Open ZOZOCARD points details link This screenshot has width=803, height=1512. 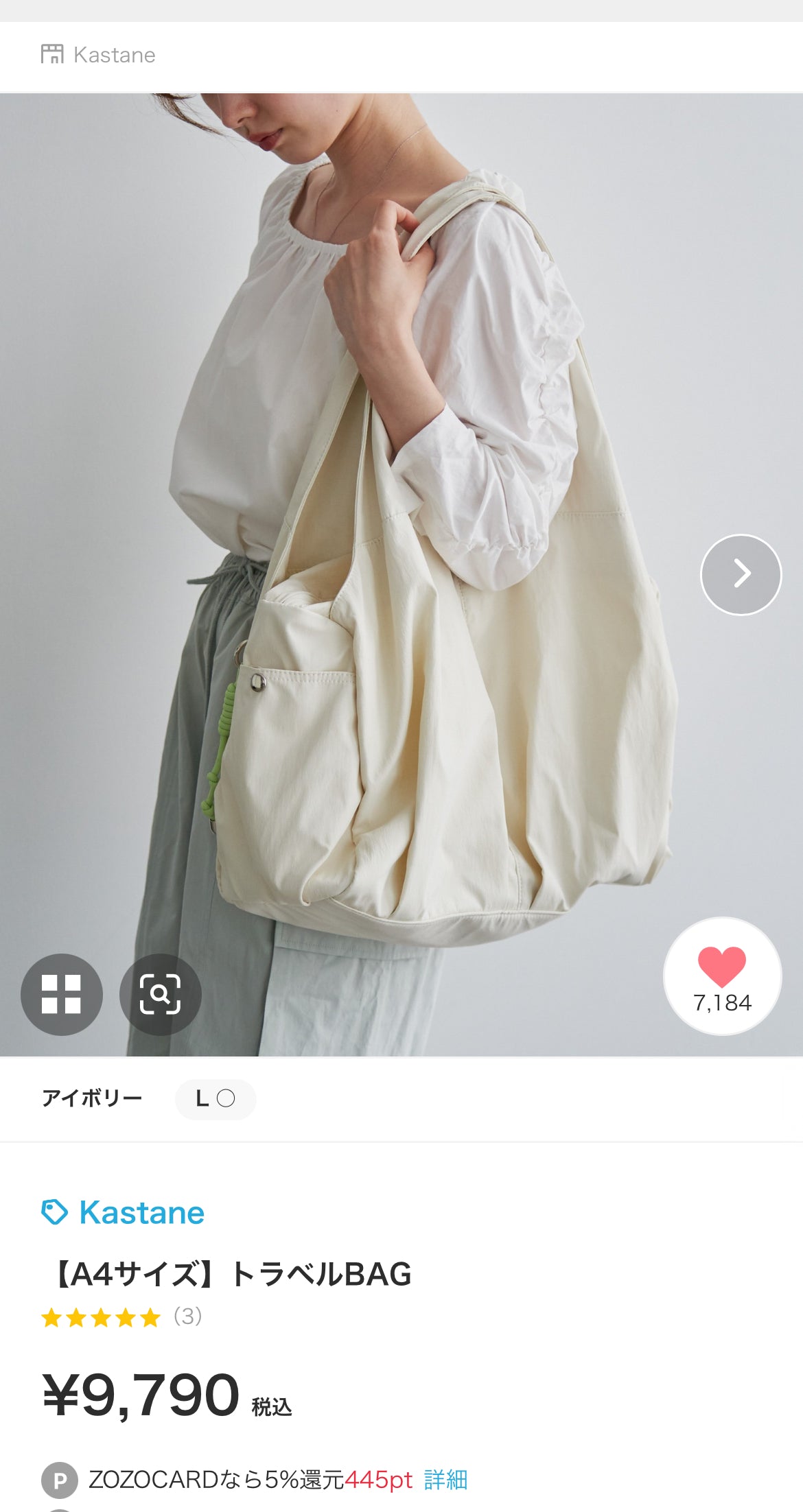click(445, 1480)
